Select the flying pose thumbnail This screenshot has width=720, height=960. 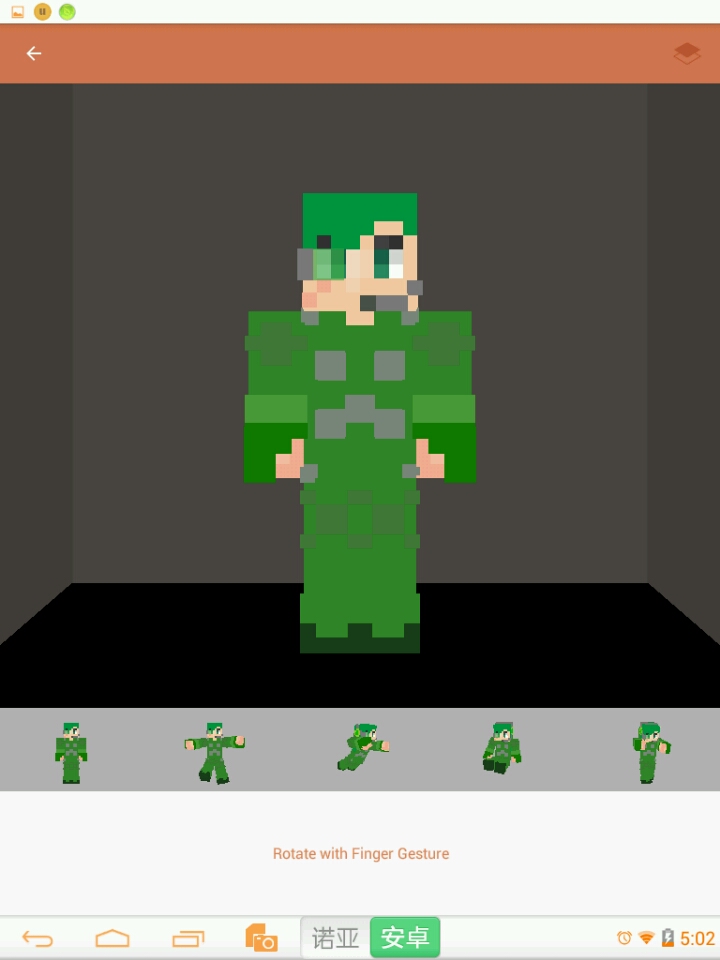pos(362,748)
